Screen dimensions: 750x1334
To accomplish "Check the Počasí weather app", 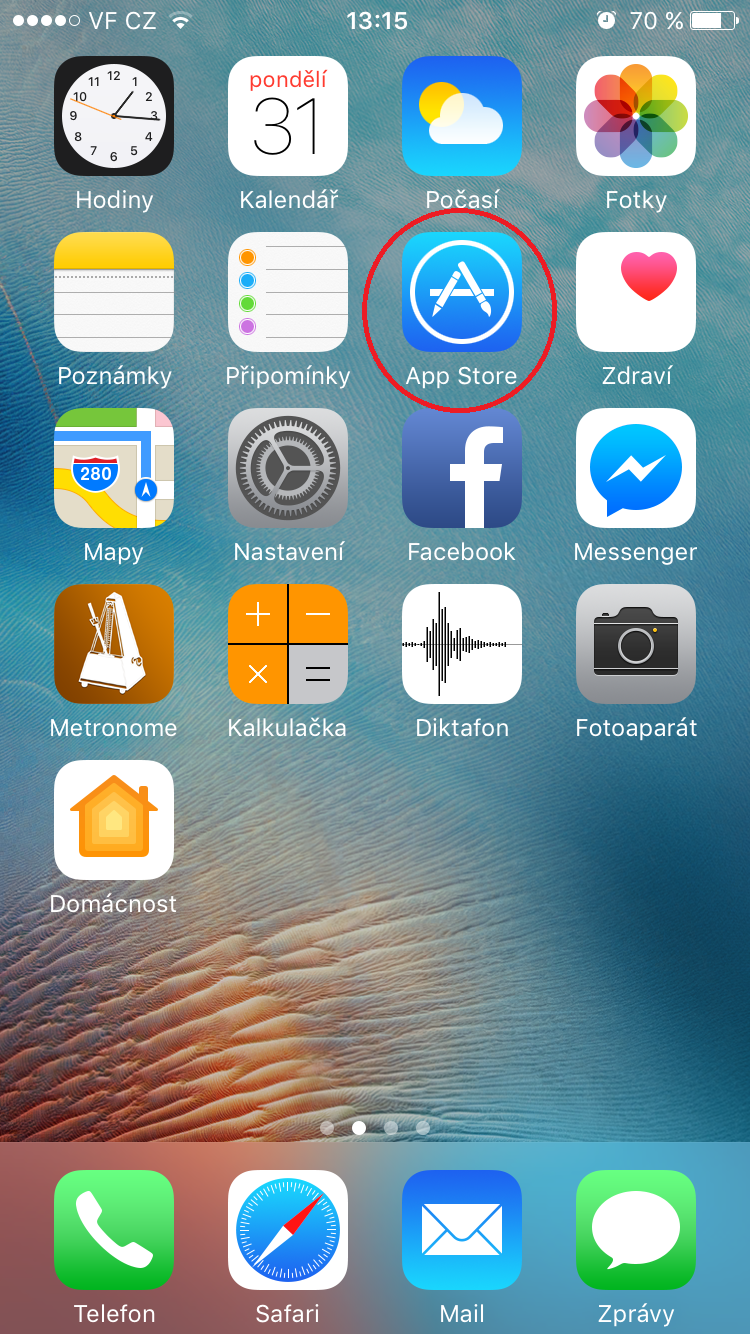I will pos(461,116).
